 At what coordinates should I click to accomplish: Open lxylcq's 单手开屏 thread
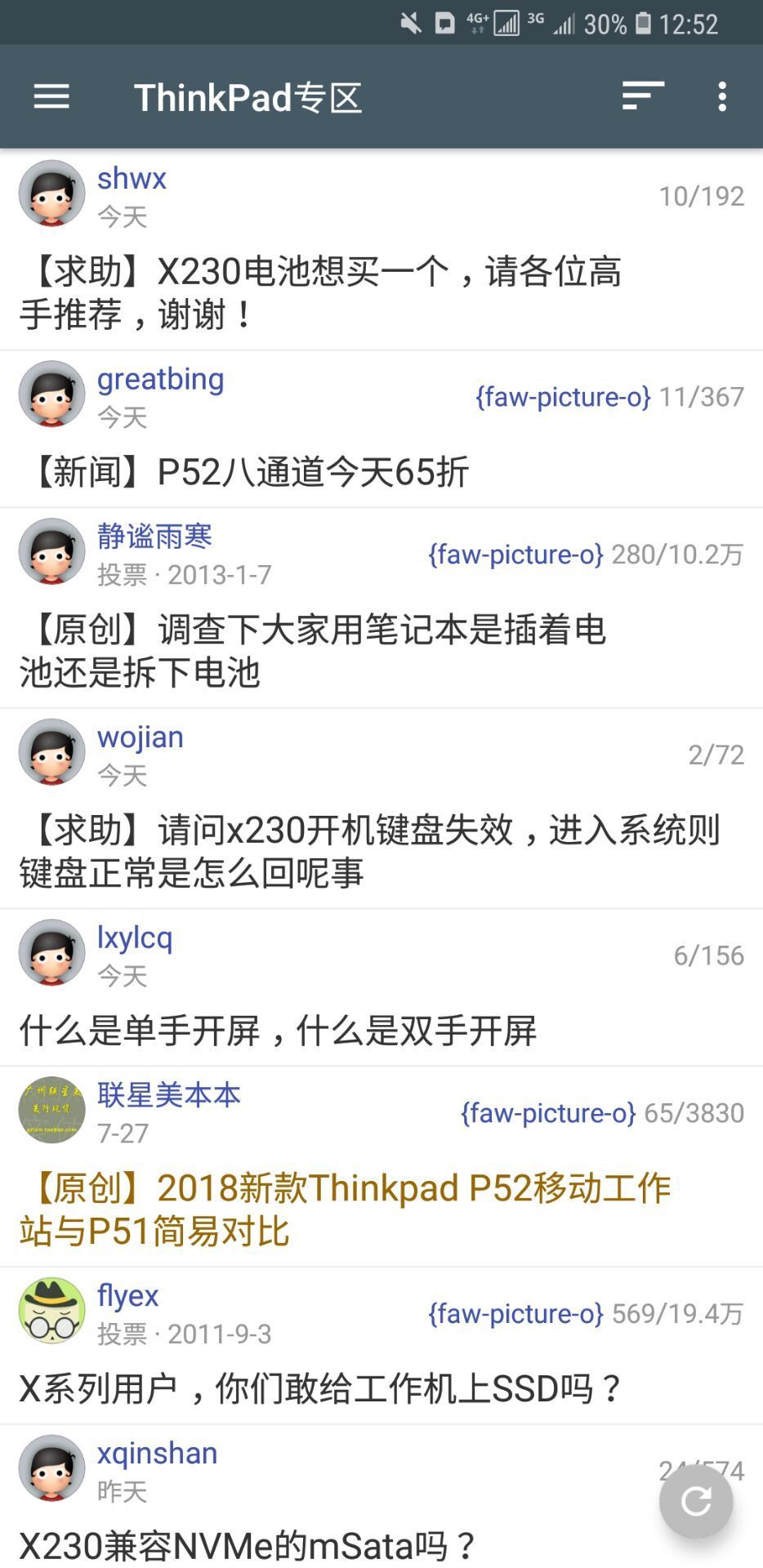[278, 1031]
